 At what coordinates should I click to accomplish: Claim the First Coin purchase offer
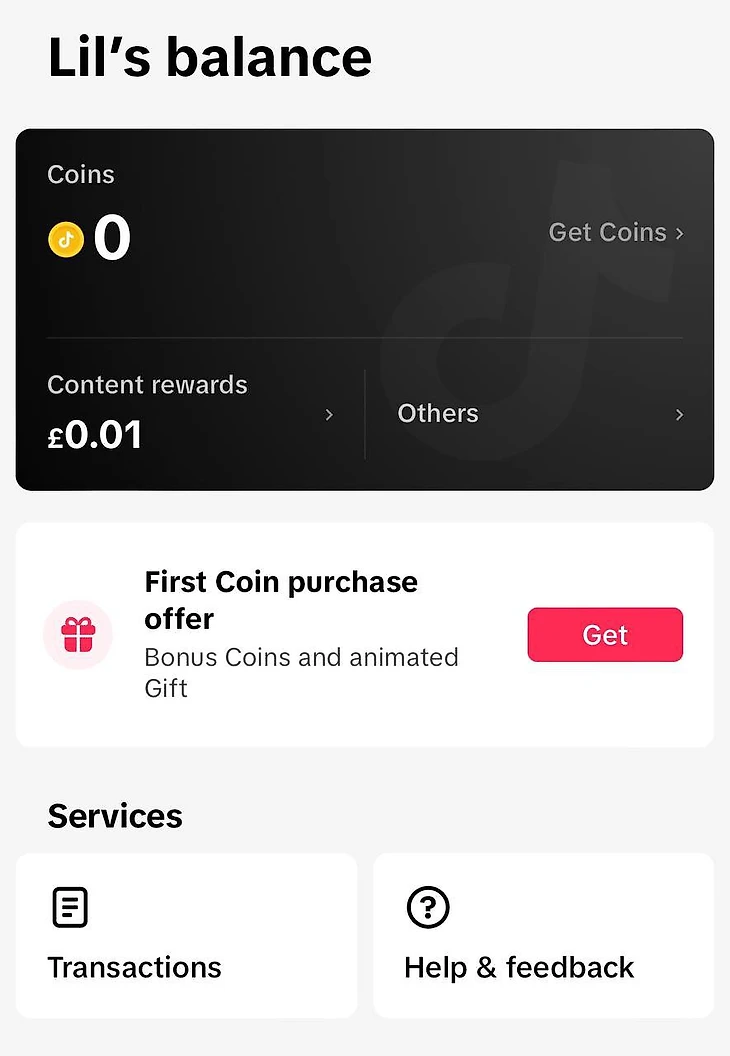point(605,635)
